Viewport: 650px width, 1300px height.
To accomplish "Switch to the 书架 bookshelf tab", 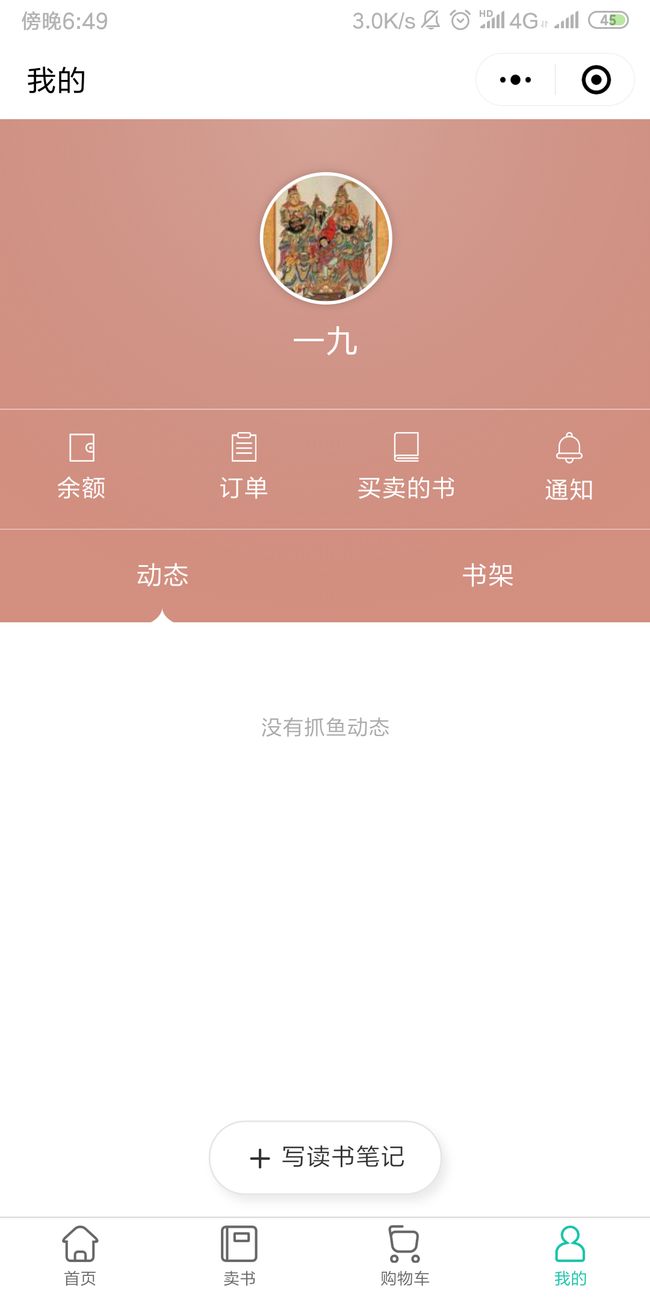I will point(488,575).
